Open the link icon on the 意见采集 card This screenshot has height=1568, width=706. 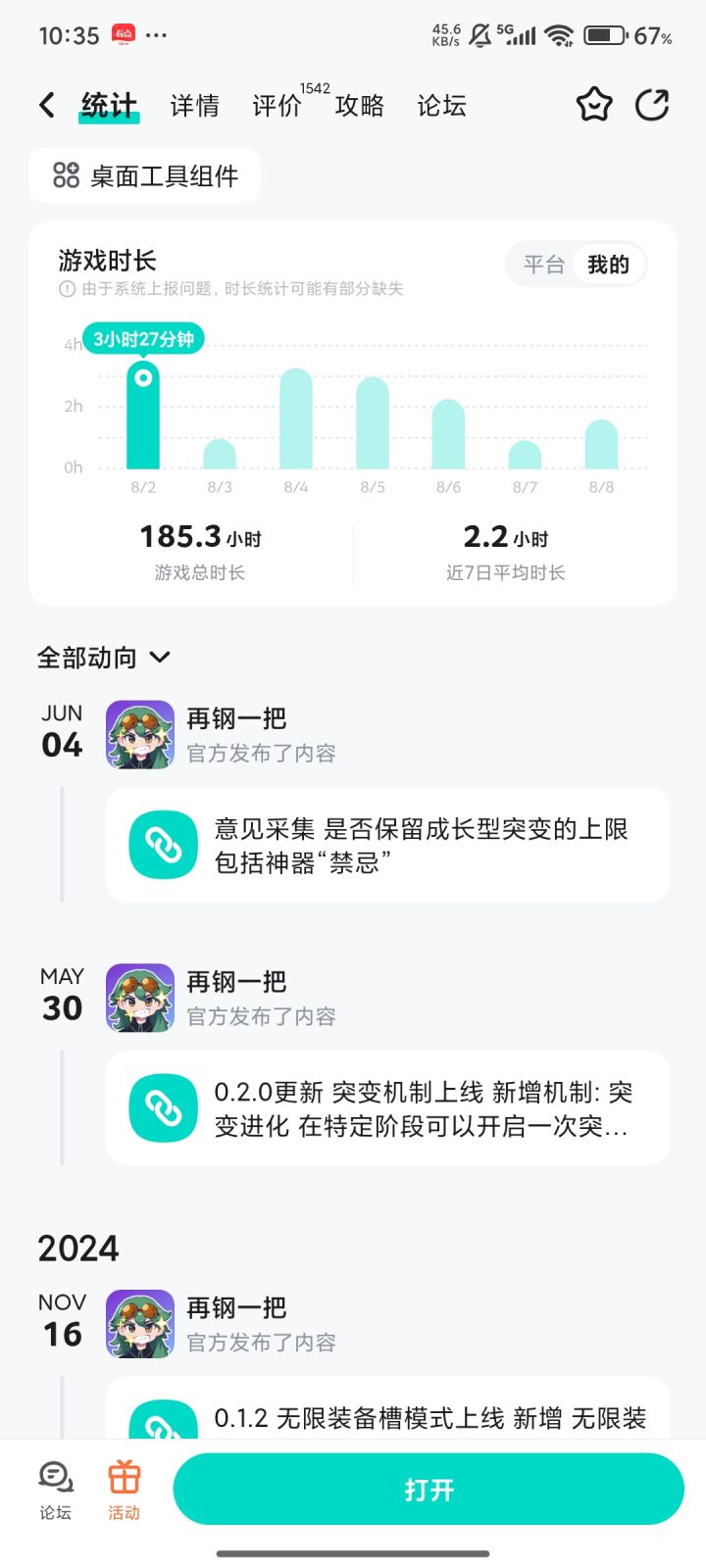(x=163, y=844)
